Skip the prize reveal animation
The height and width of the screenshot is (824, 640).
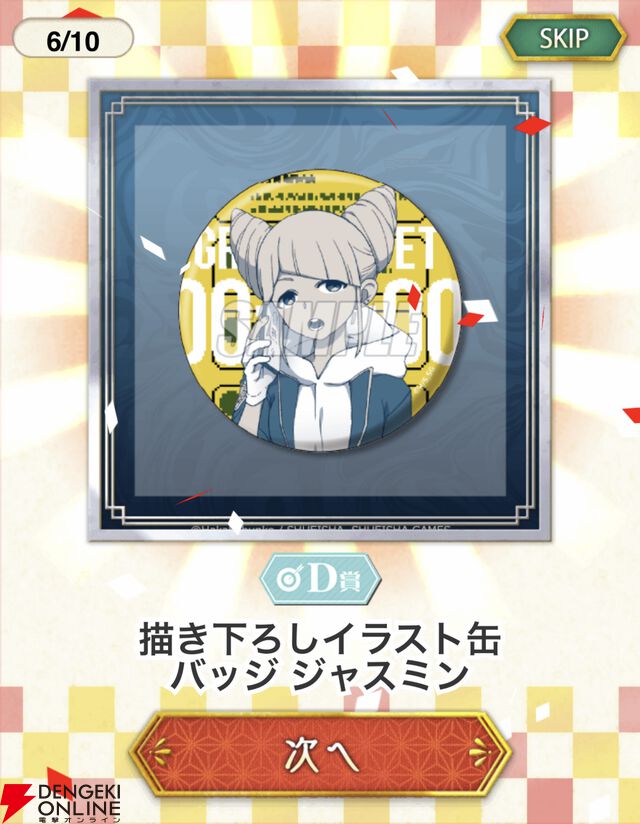point(564,39)
